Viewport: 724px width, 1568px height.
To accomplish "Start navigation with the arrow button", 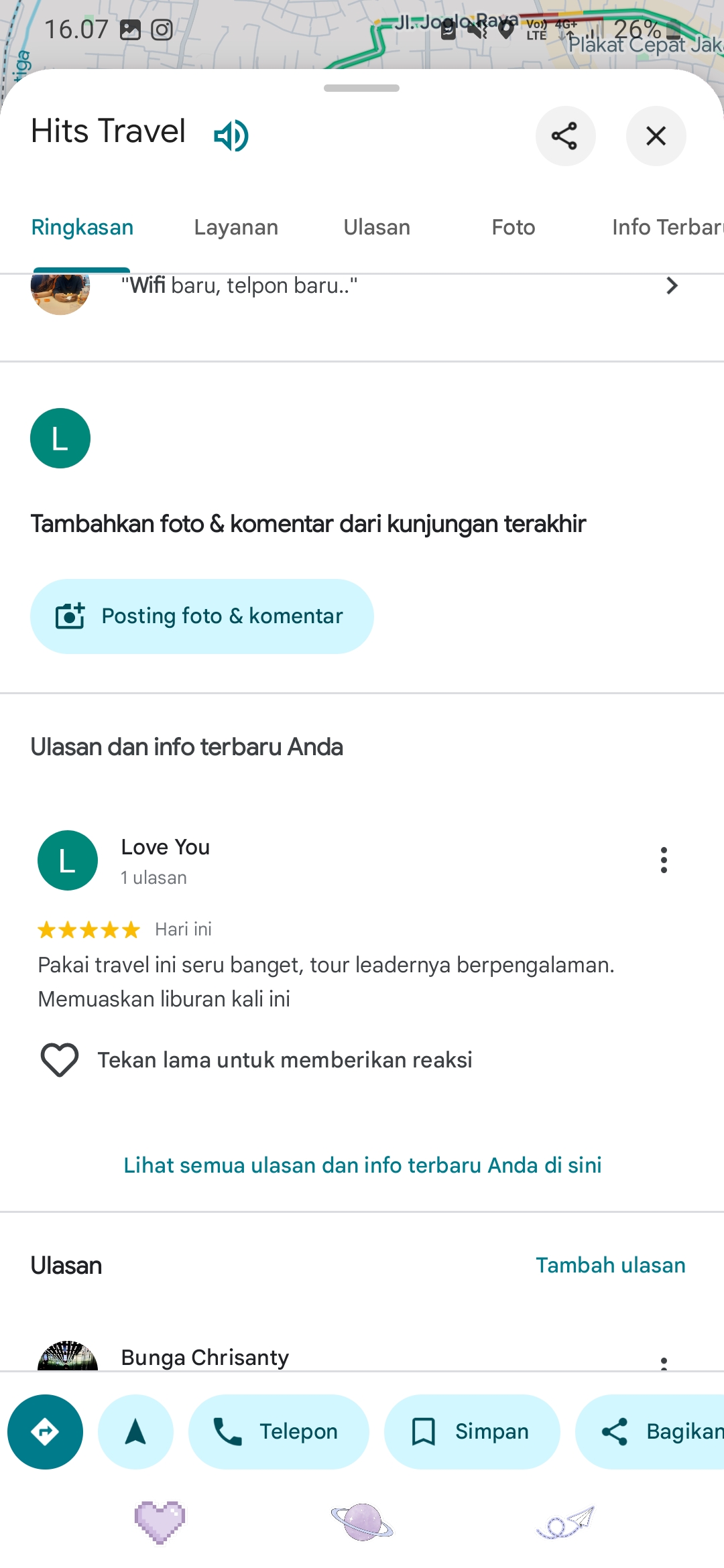I will (135, 1432).
